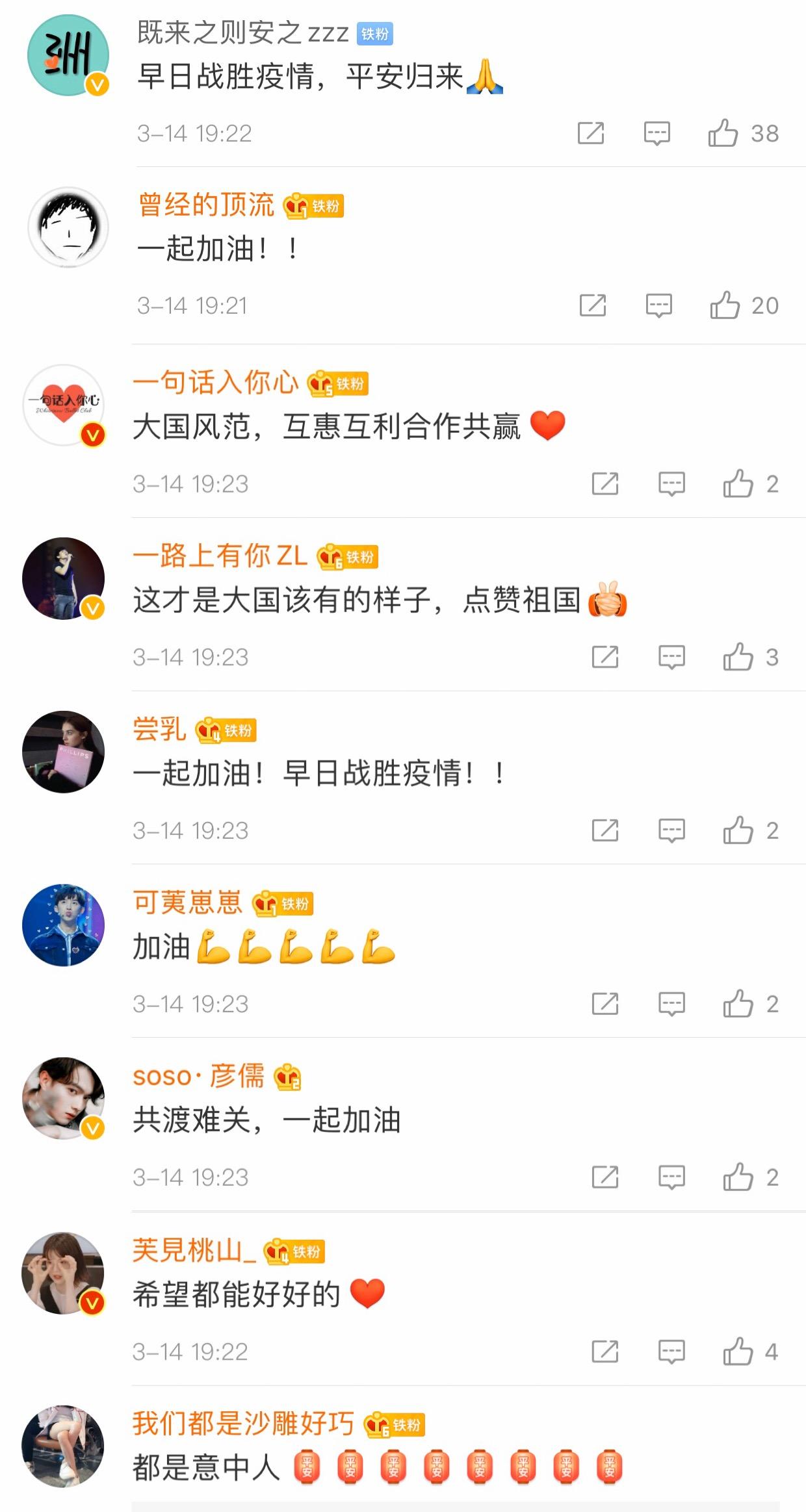View 既来之则安之zzz's profile picture
This screenshot has height=1512, width=806.
pyautogui.click(x=68, y=56)
